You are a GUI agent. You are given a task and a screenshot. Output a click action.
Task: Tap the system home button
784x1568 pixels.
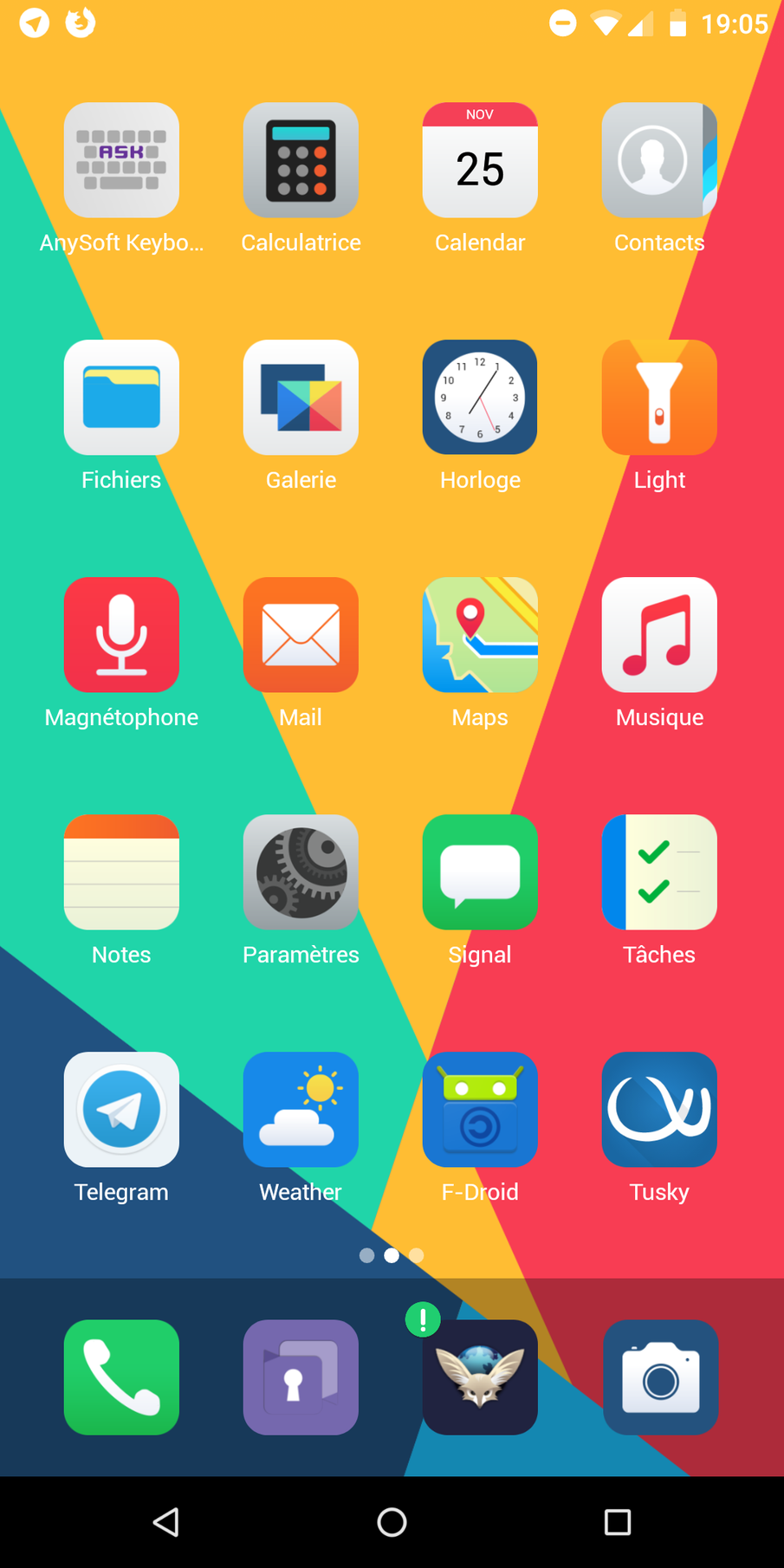pyautogui.click(x=392, y=1522)
